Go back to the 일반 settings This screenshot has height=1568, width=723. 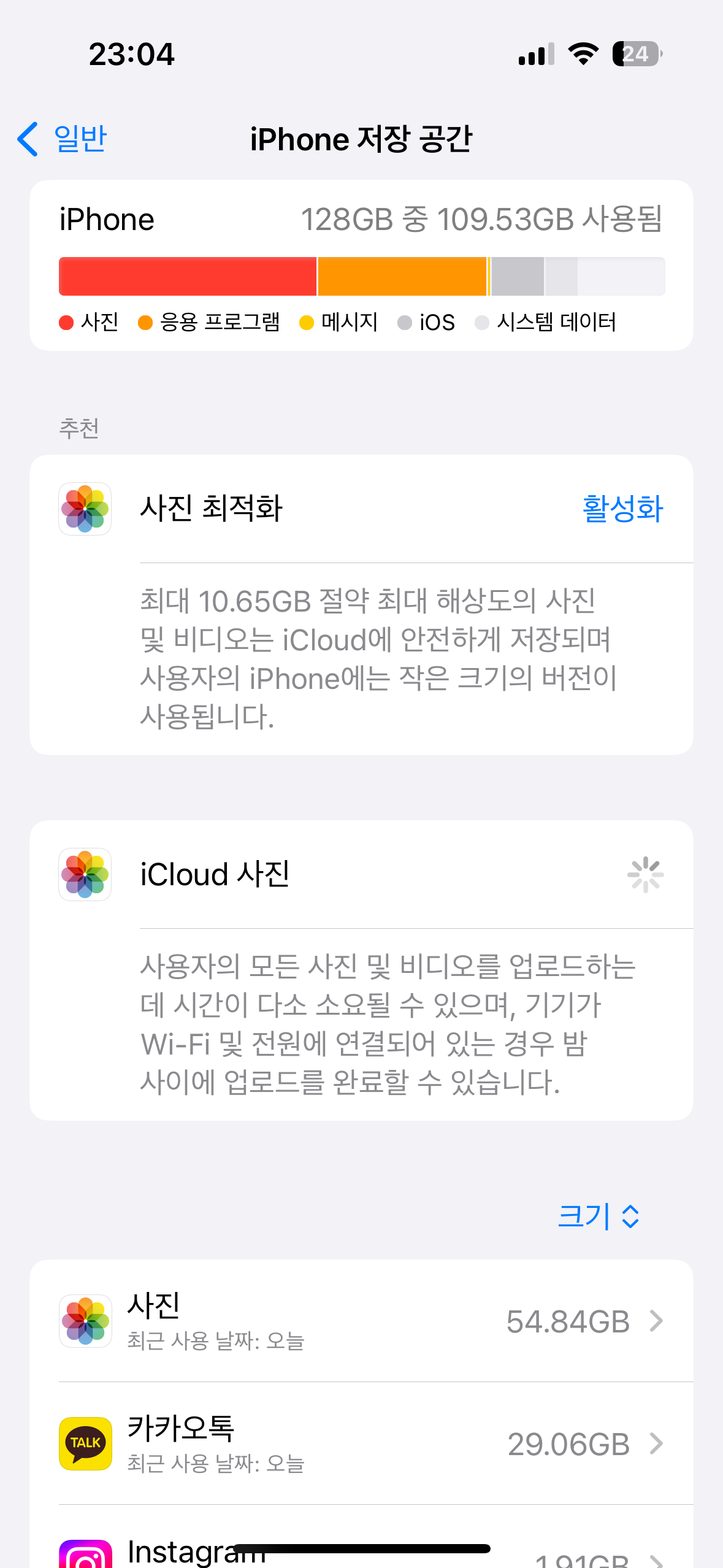pyautogui.click(x=63, y=139)
